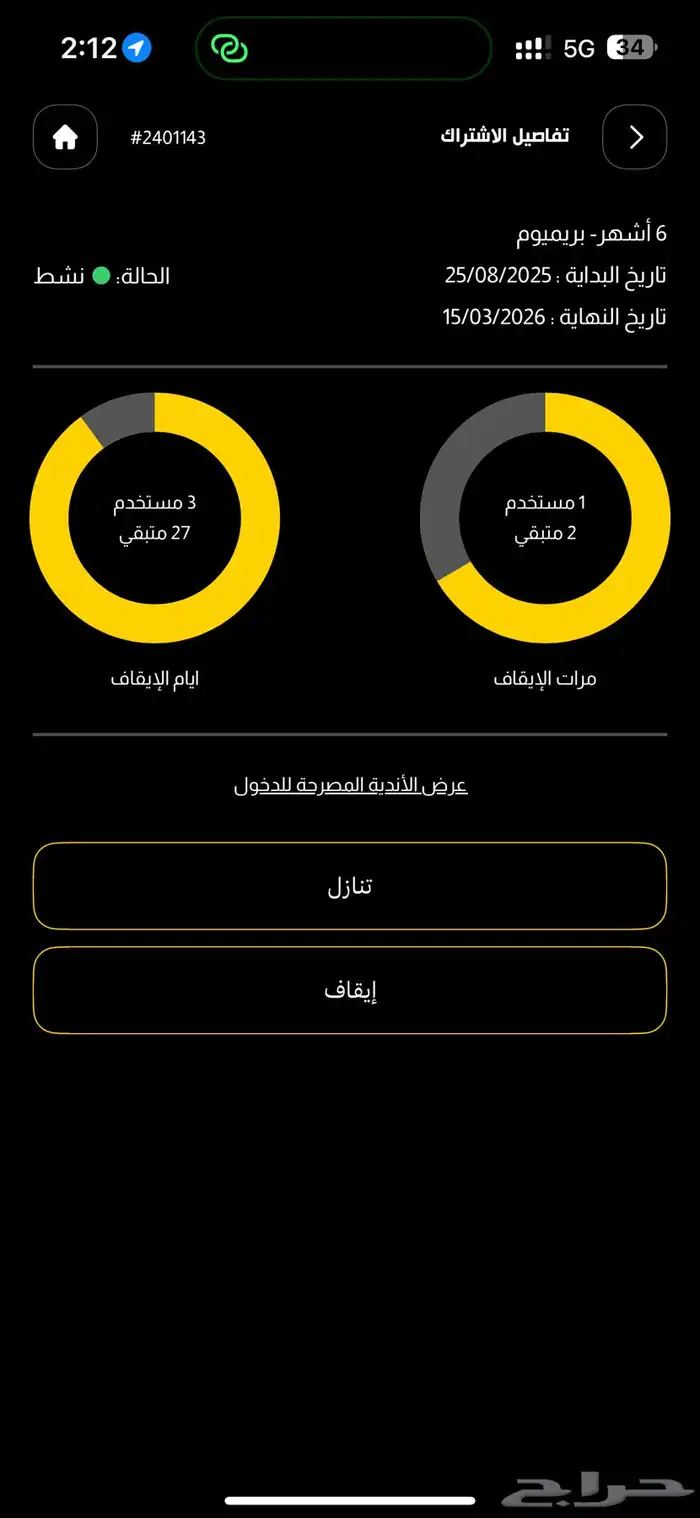Open عرض الأندية المصرحة للدخول link
The width and height of the screenshot is (700, 1518).
351,785
